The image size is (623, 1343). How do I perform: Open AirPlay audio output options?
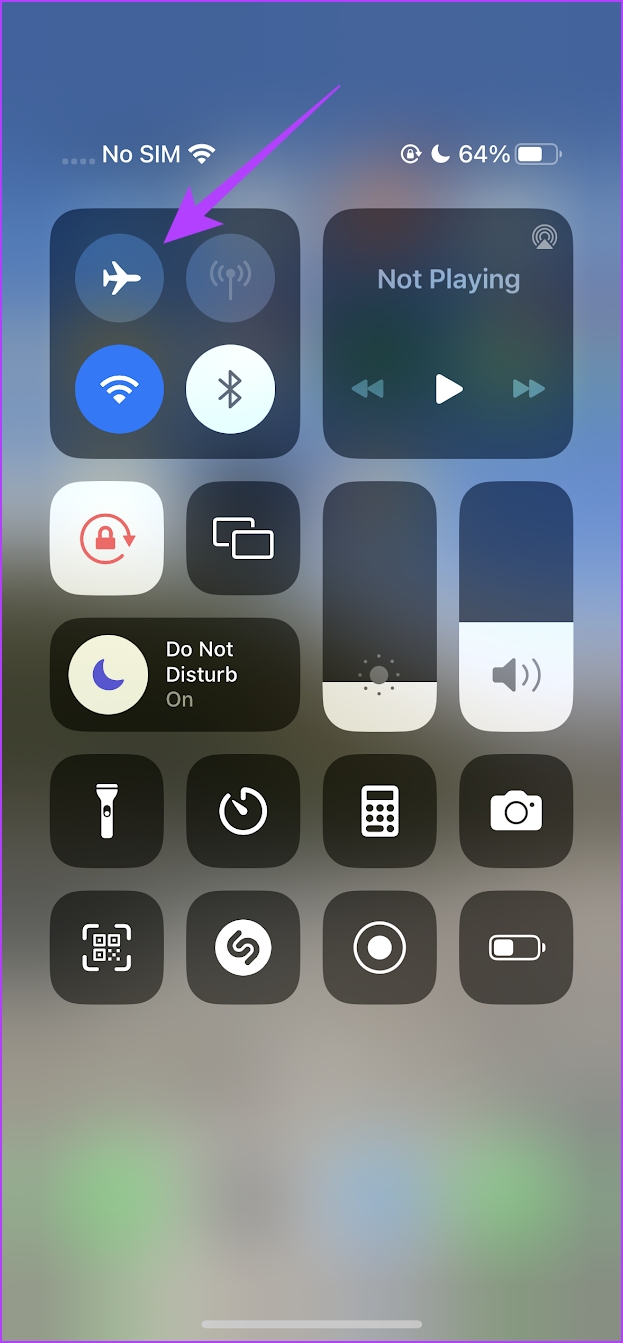click(x=545, y=237)
